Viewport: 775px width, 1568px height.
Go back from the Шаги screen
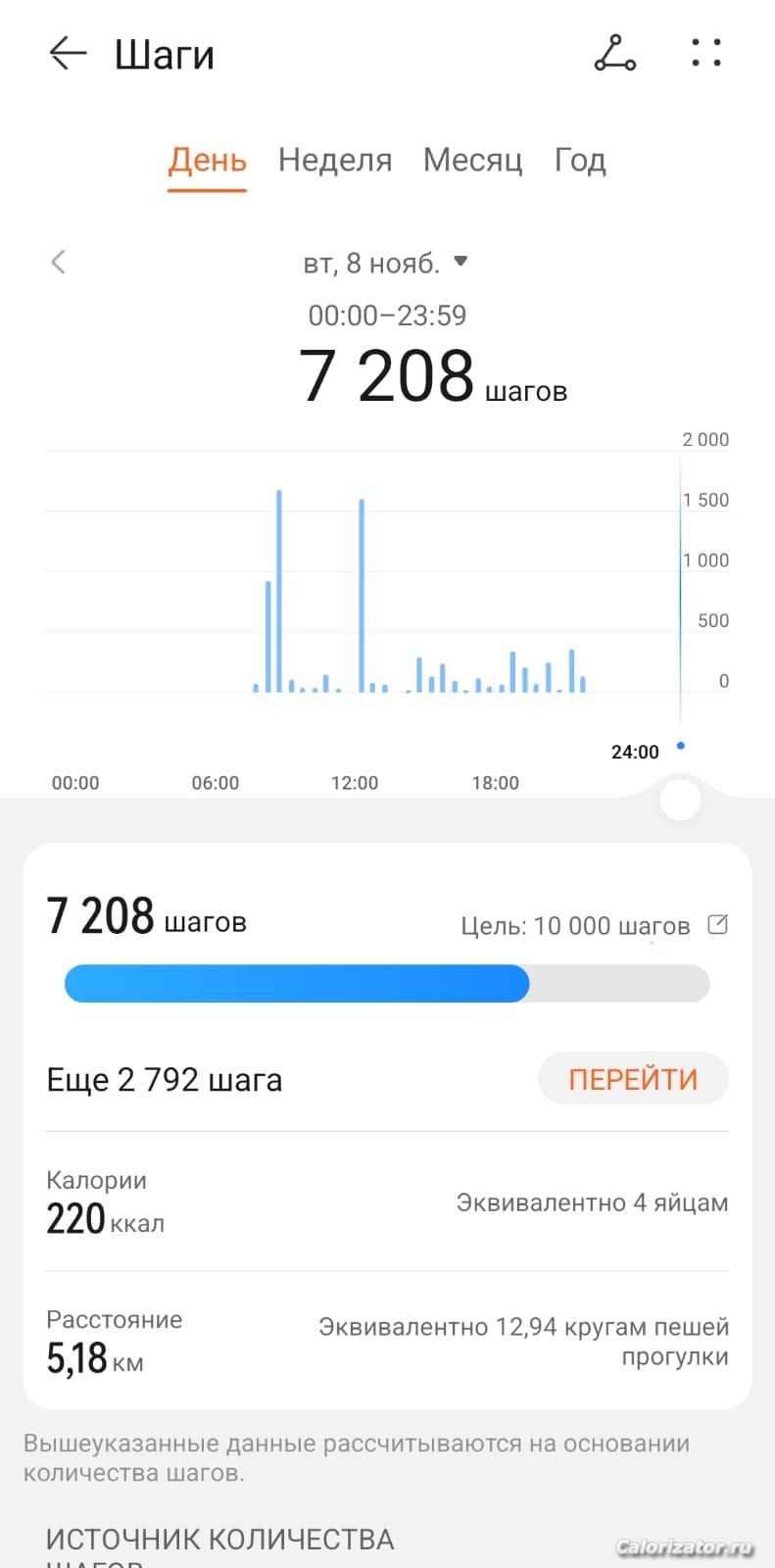68,54
